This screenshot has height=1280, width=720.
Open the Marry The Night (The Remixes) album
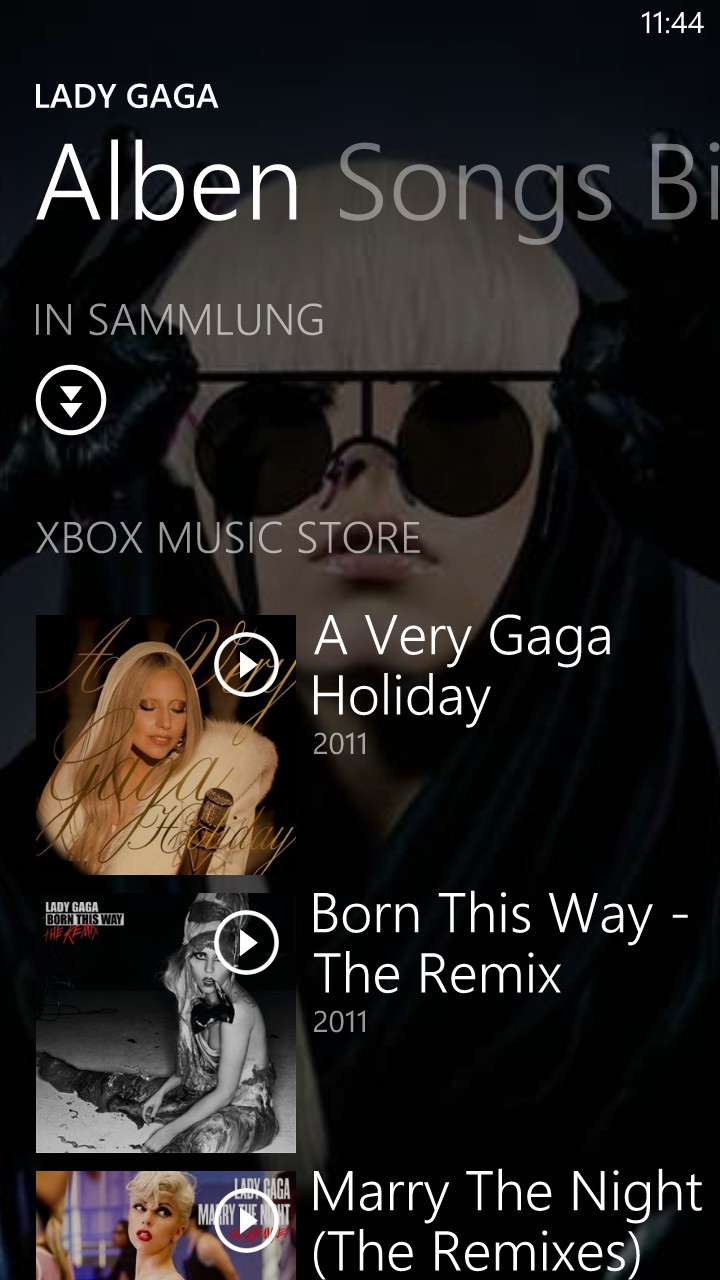click(508, 1222)
